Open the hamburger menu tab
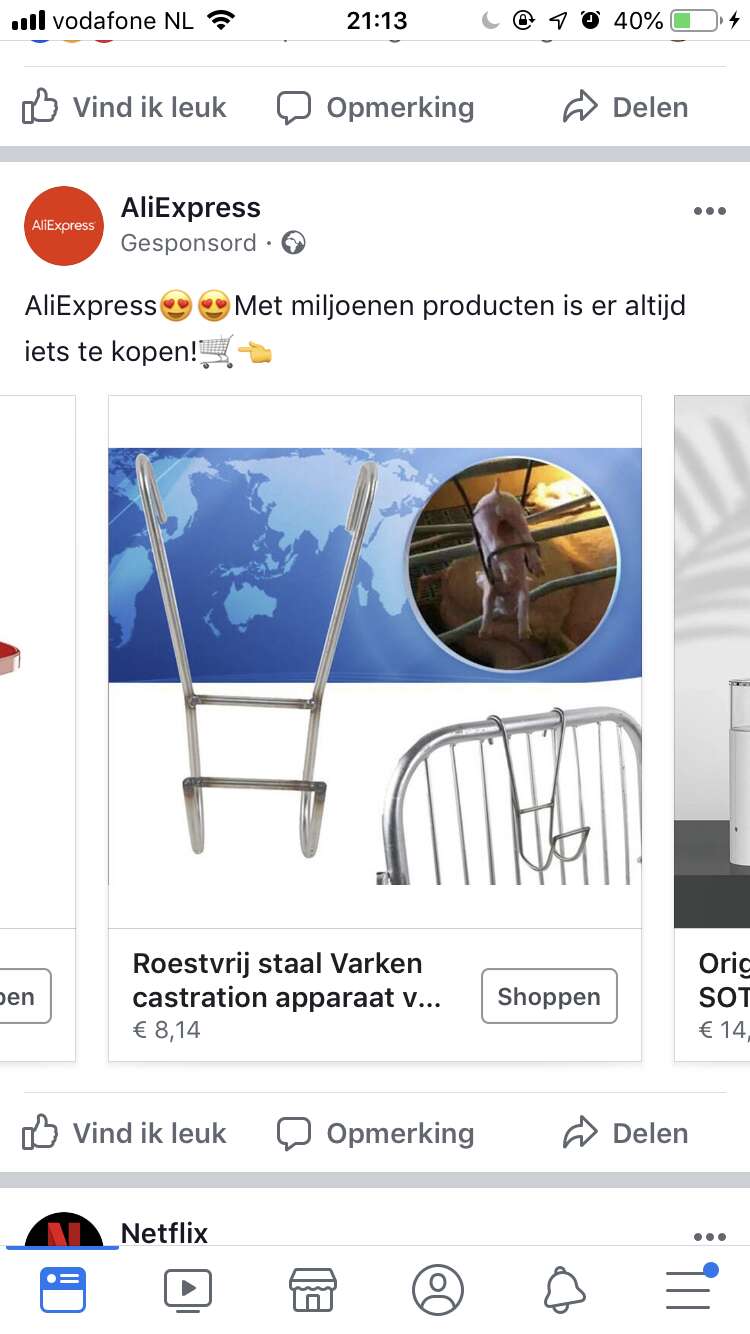 tap(689, 1287)
